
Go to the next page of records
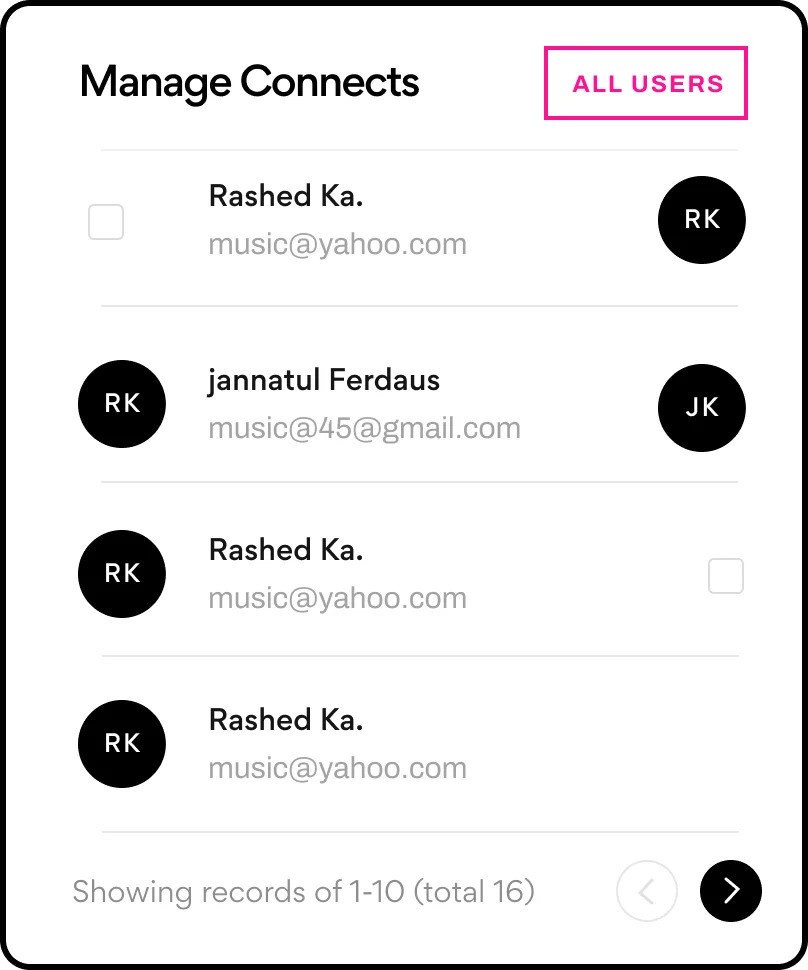731,890
